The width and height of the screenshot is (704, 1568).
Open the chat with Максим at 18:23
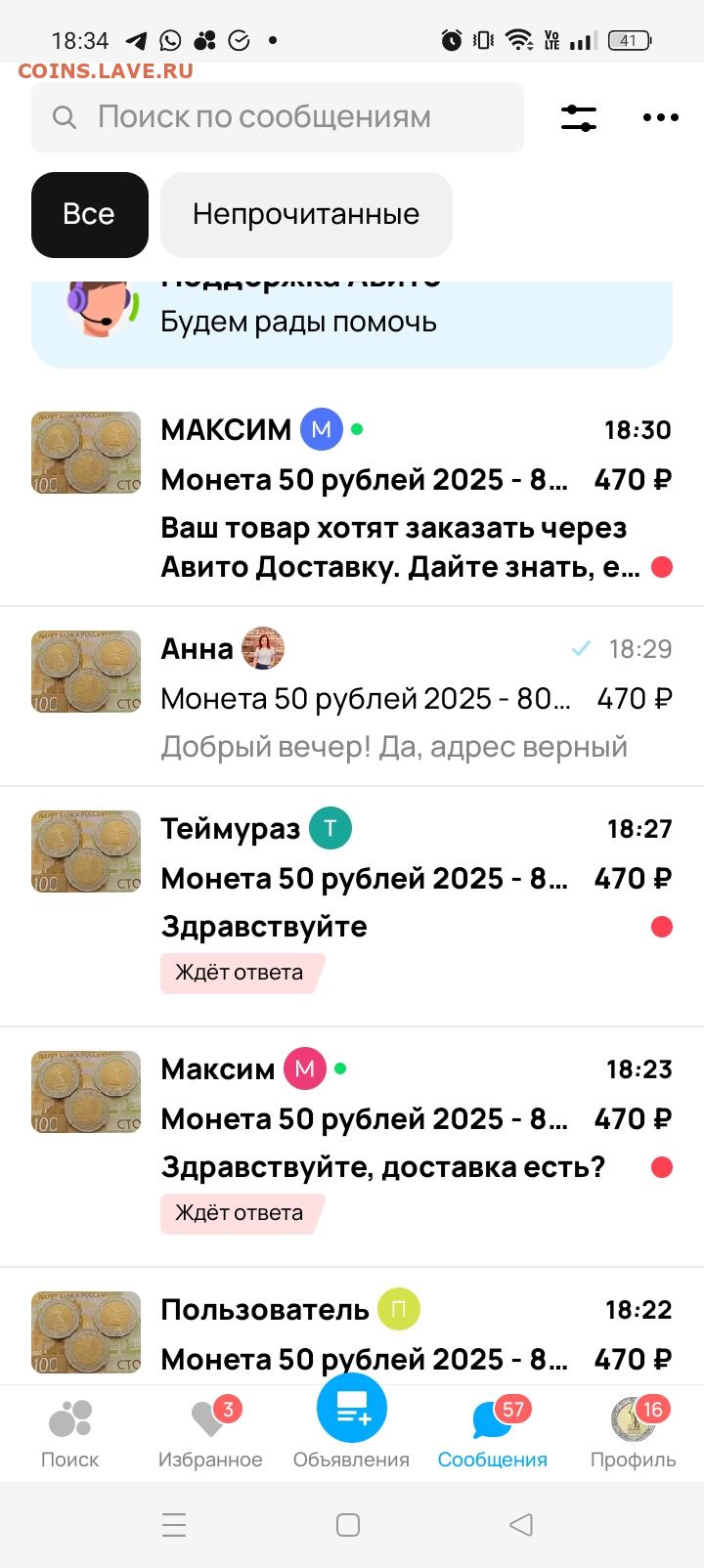[x=352, y=1147]
